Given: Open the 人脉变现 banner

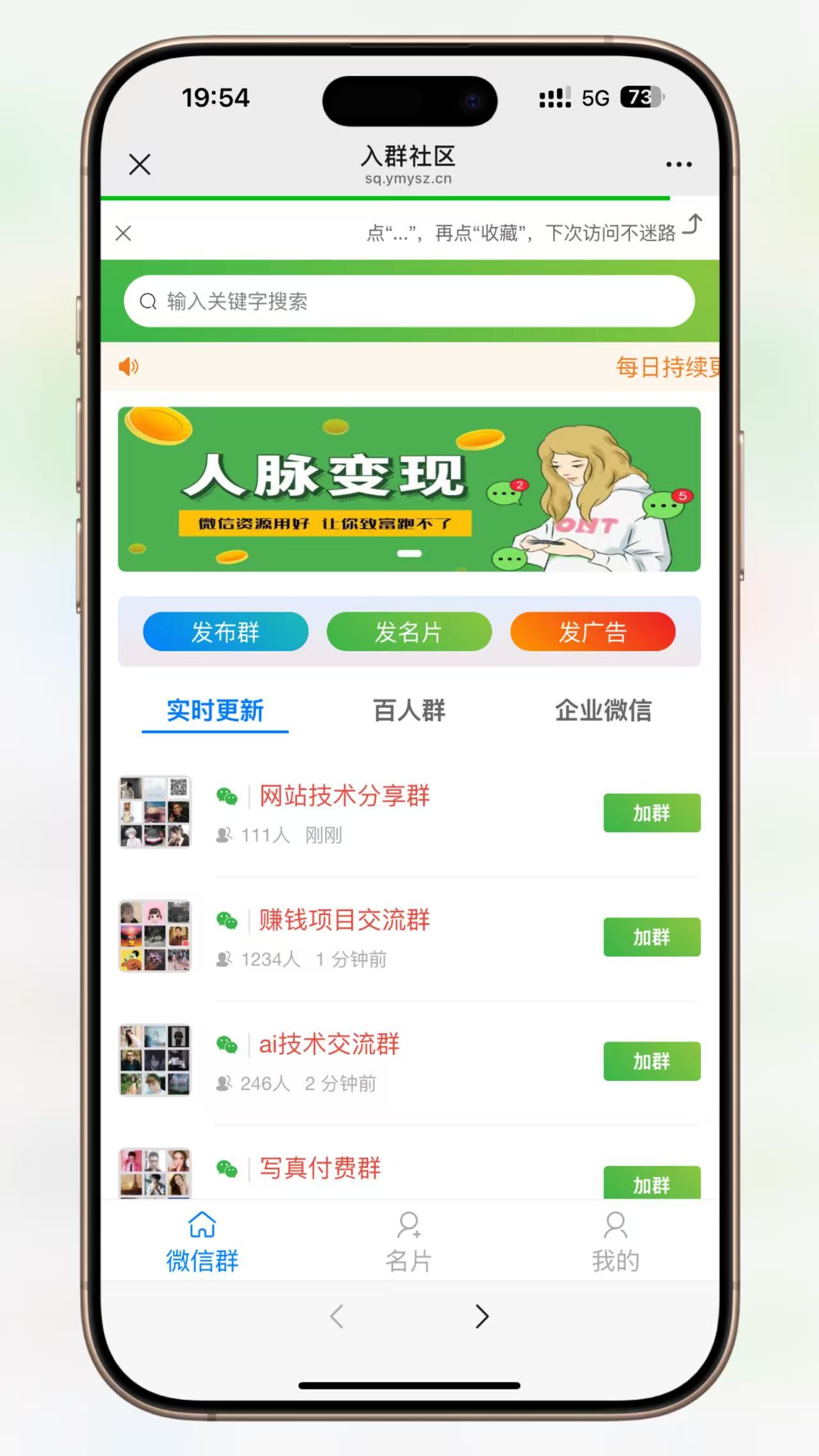Looking at the screenshot, I should click(409, 489).
